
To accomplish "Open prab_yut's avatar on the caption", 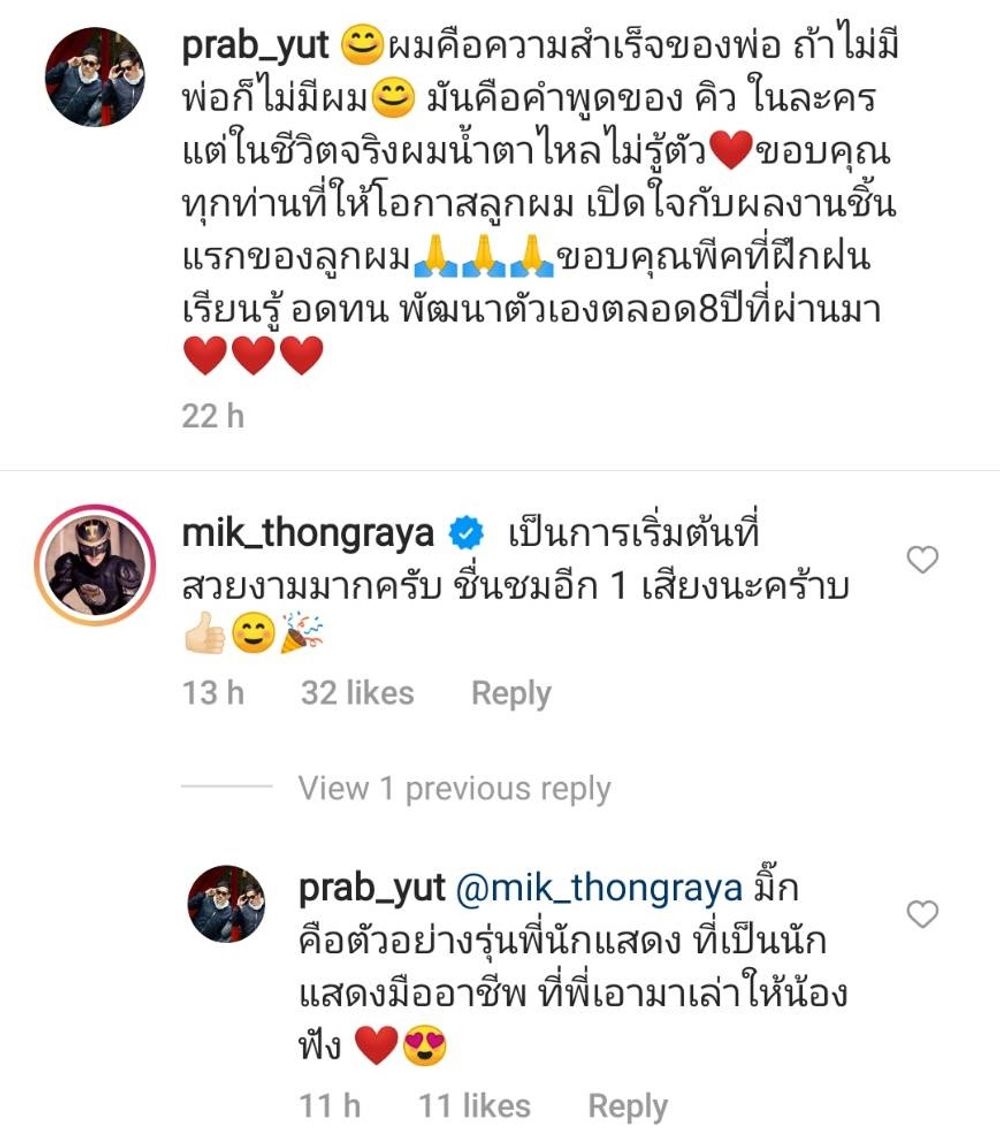I will point(97,78).
